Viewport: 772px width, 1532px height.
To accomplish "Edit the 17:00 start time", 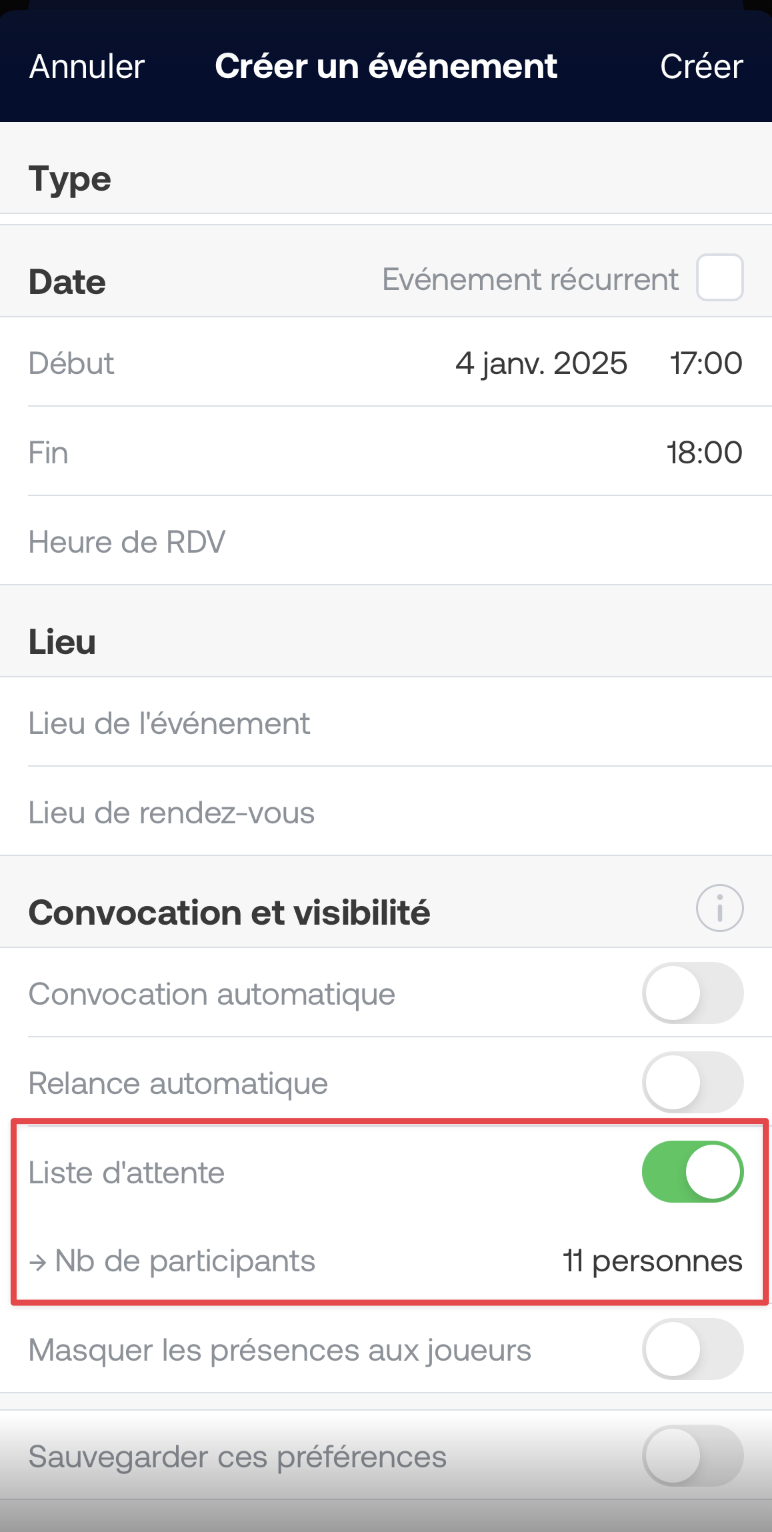I will coord(706,362).
